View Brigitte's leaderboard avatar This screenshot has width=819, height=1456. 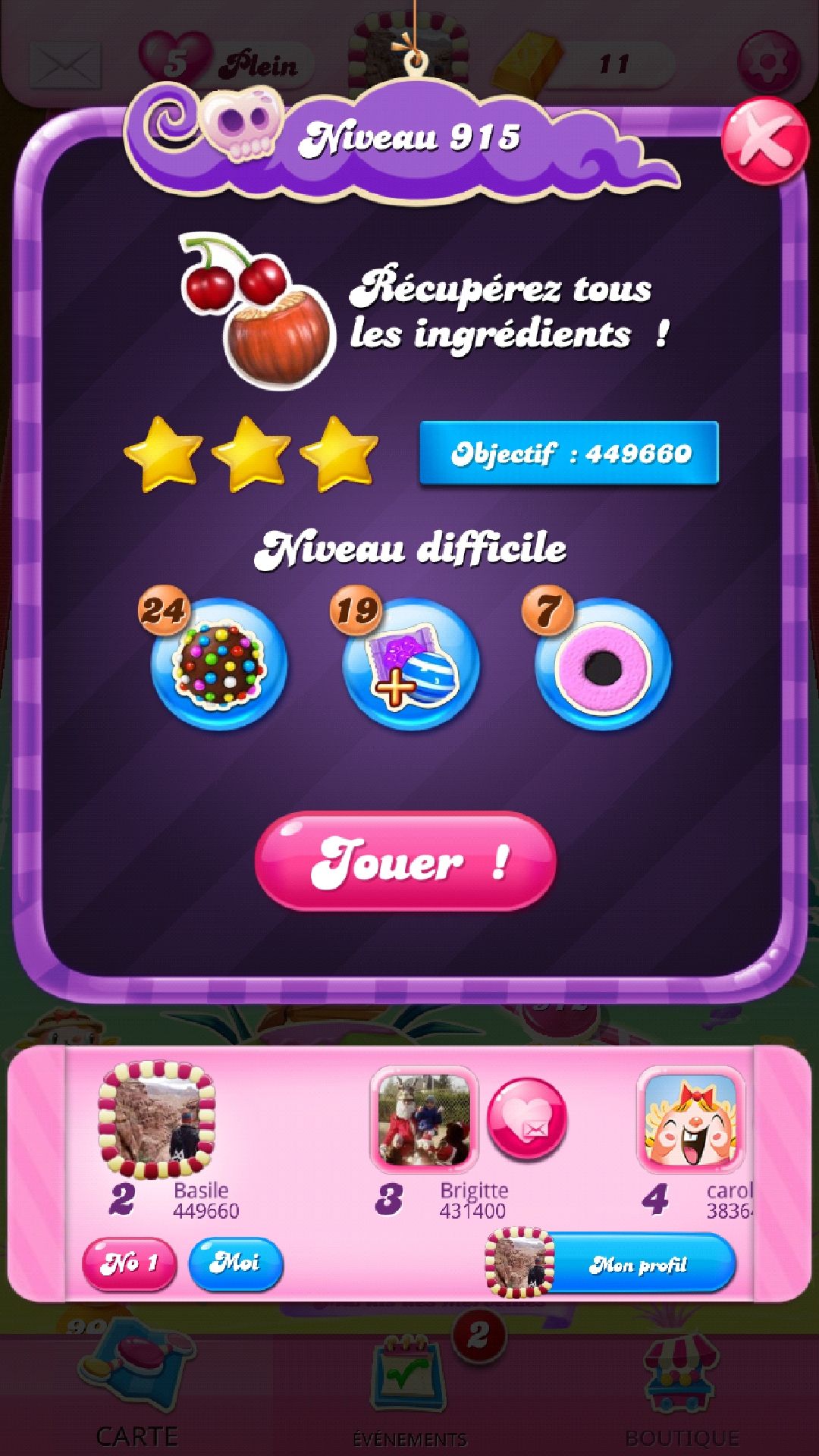tap(424, 1120)
